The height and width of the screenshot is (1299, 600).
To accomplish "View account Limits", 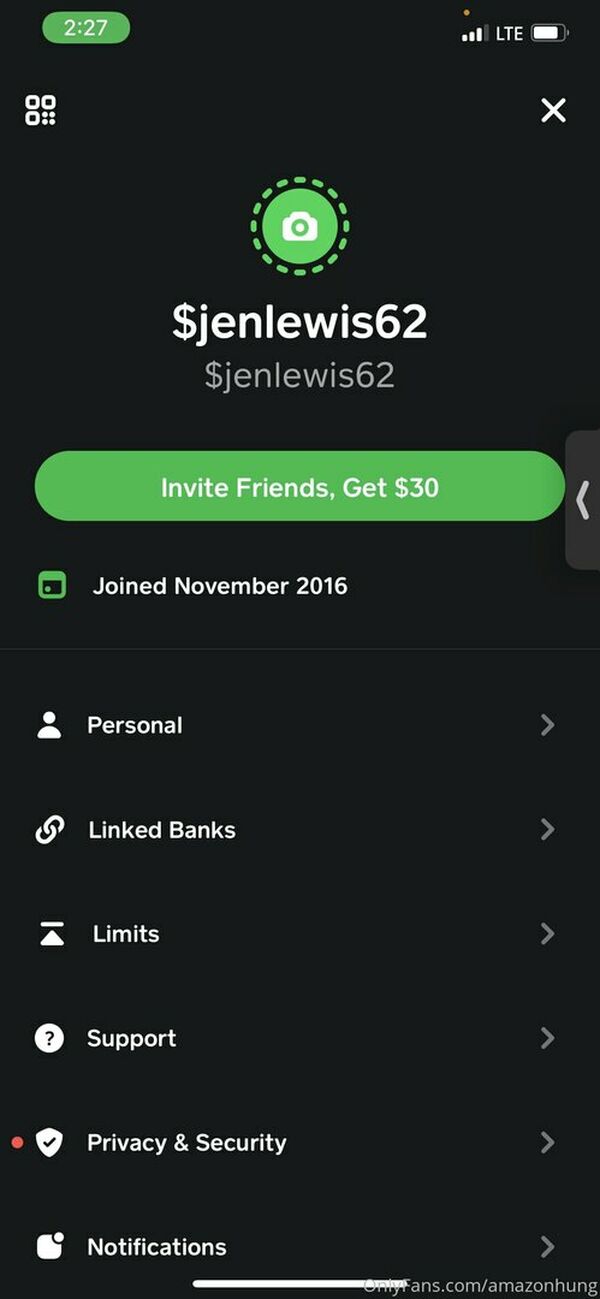I will click(300, 934).
